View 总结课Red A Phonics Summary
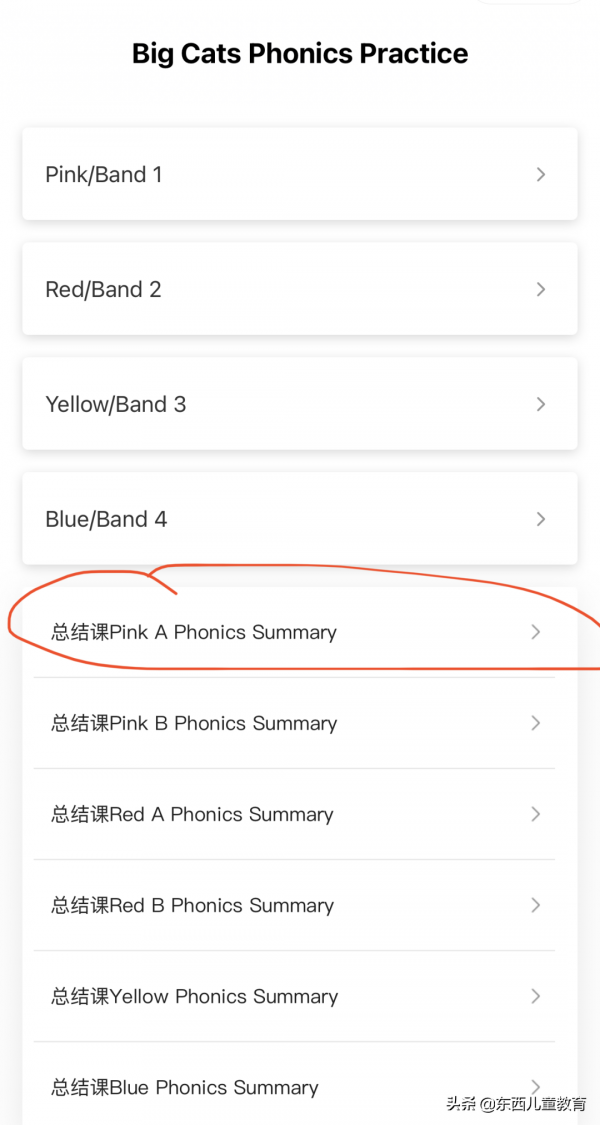Viewport: 600px width, 1125px height. [294, 814]
